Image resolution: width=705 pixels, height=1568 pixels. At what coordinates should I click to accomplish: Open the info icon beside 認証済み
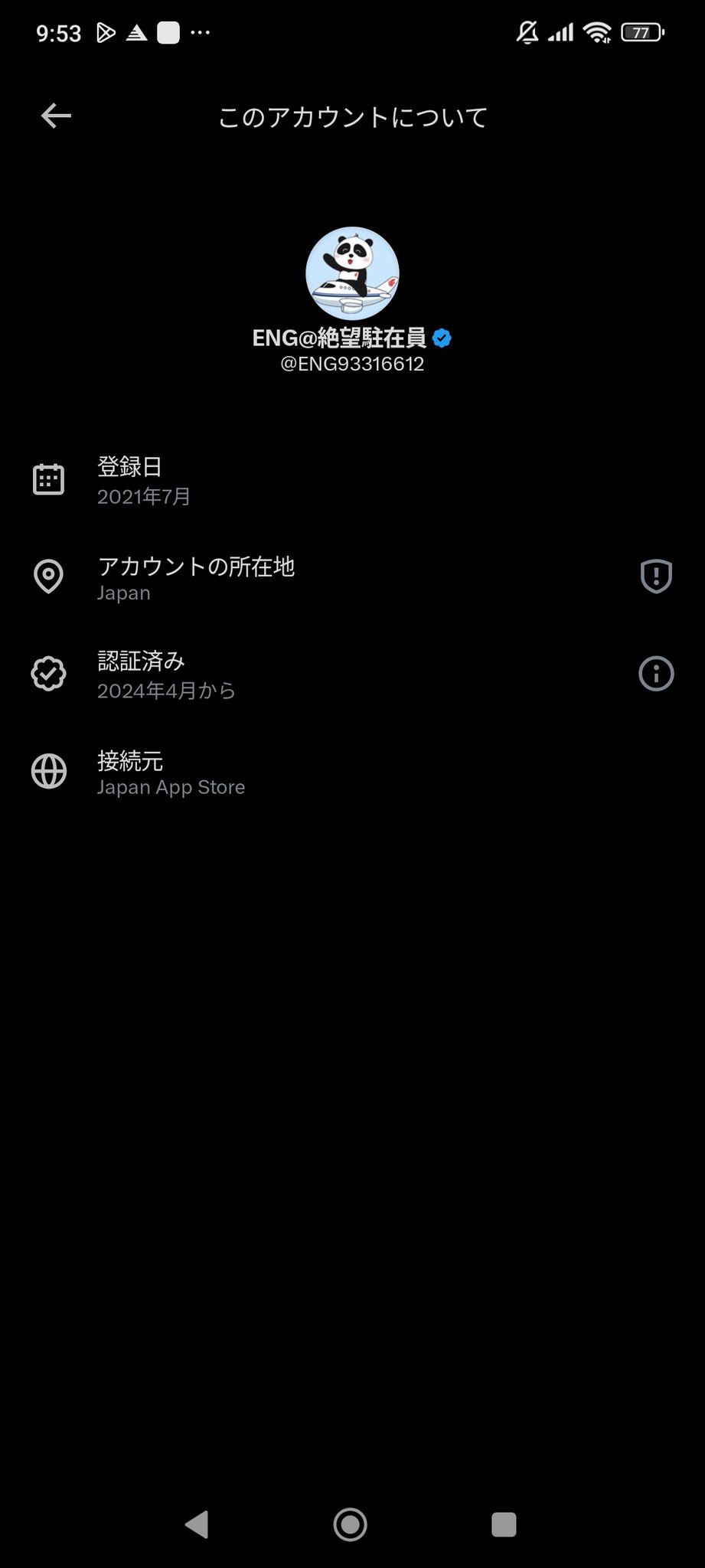656,675
